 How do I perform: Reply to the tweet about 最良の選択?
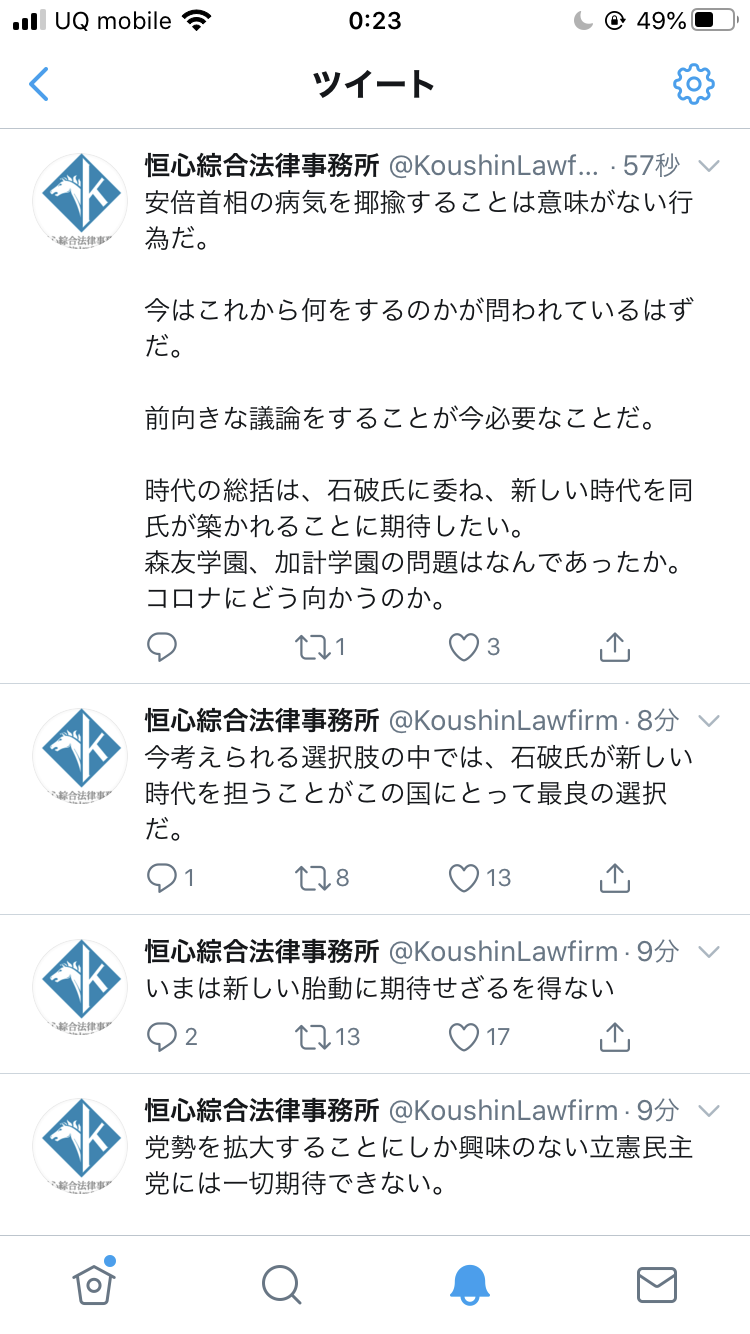162,878
